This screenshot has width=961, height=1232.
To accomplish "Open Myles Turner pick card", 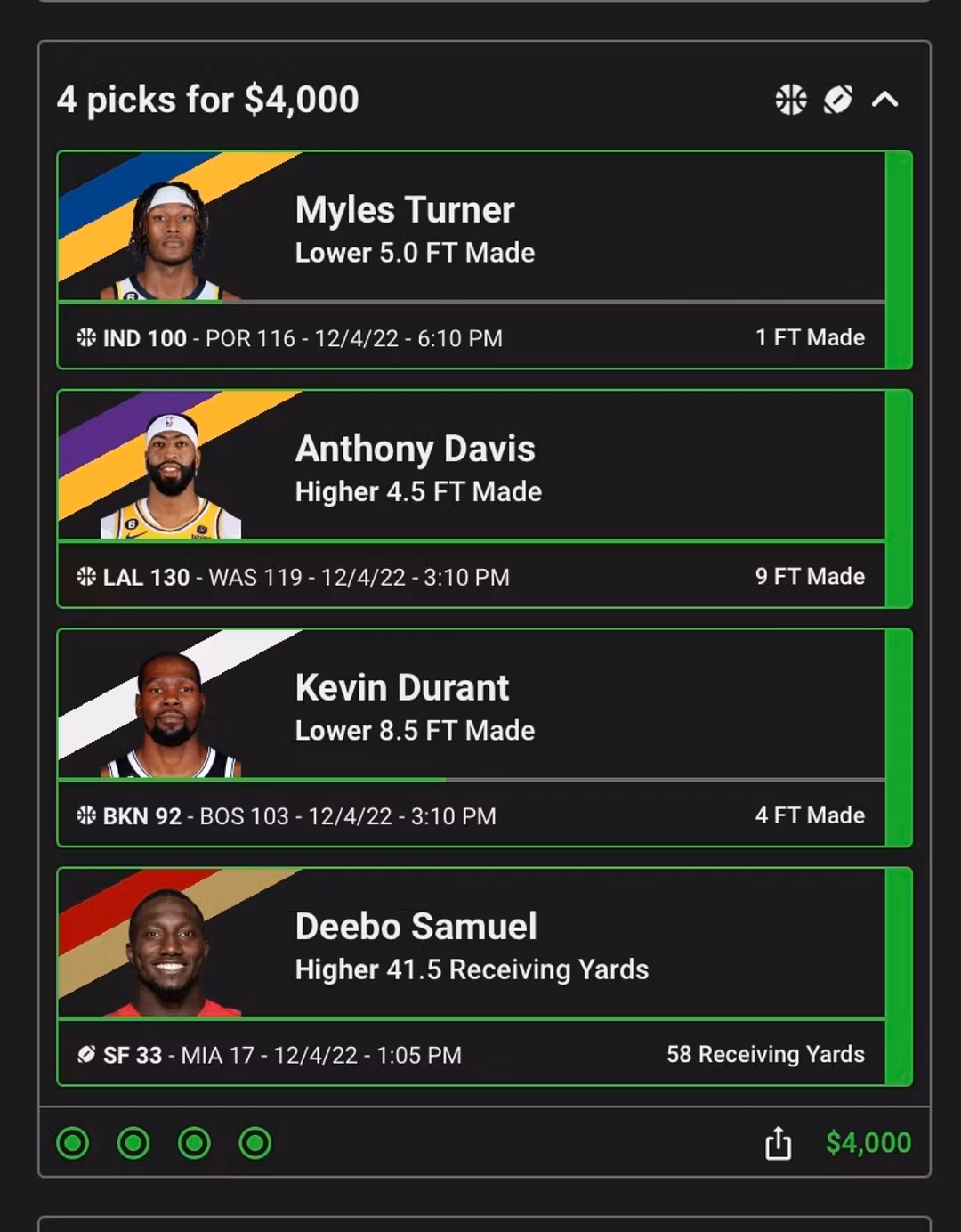I will coord(472,230).
